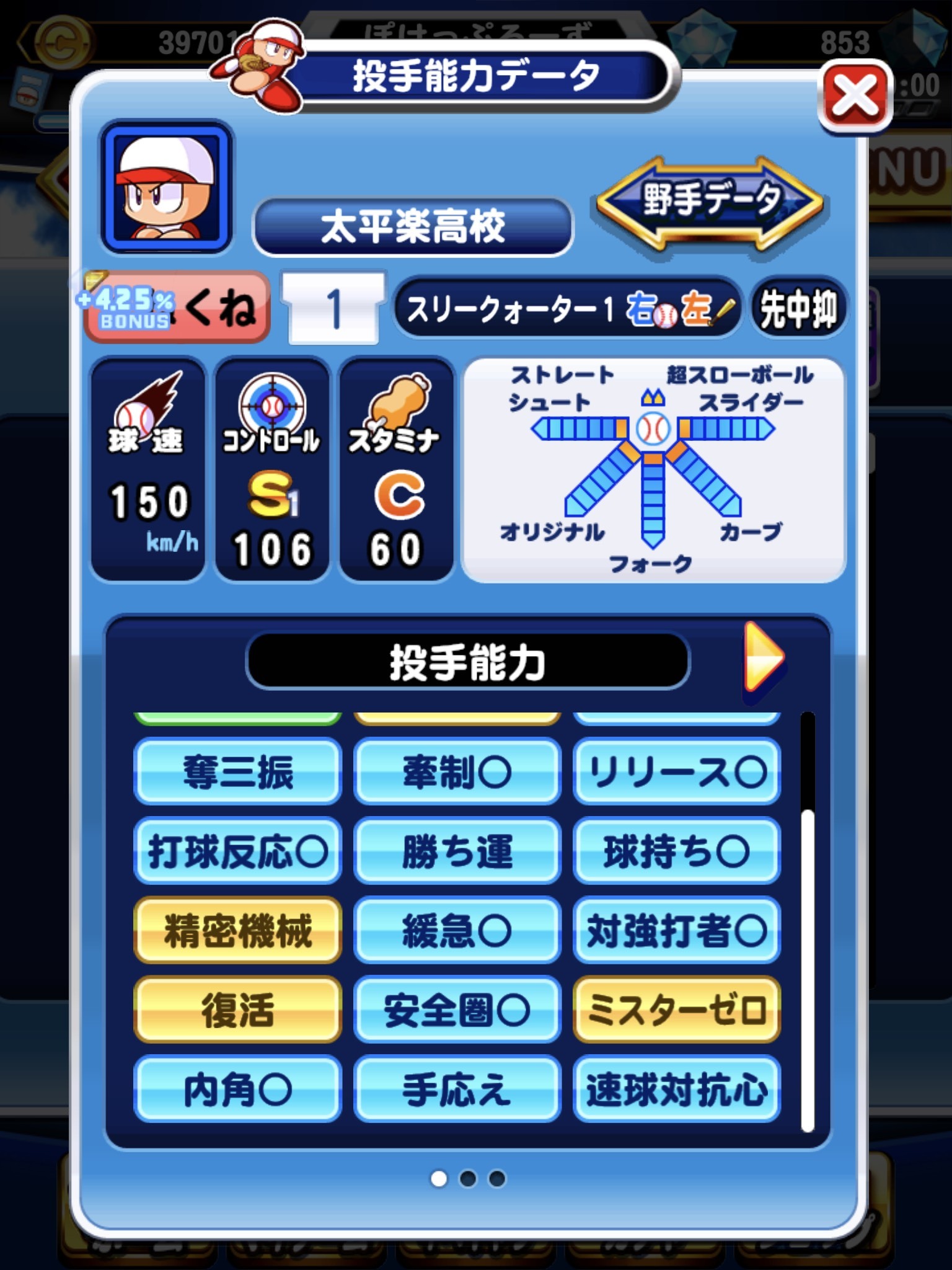Viewport: 952px width, 1270px height.
Task: Open the gold 復活 skill
Action: [237, 1010]
